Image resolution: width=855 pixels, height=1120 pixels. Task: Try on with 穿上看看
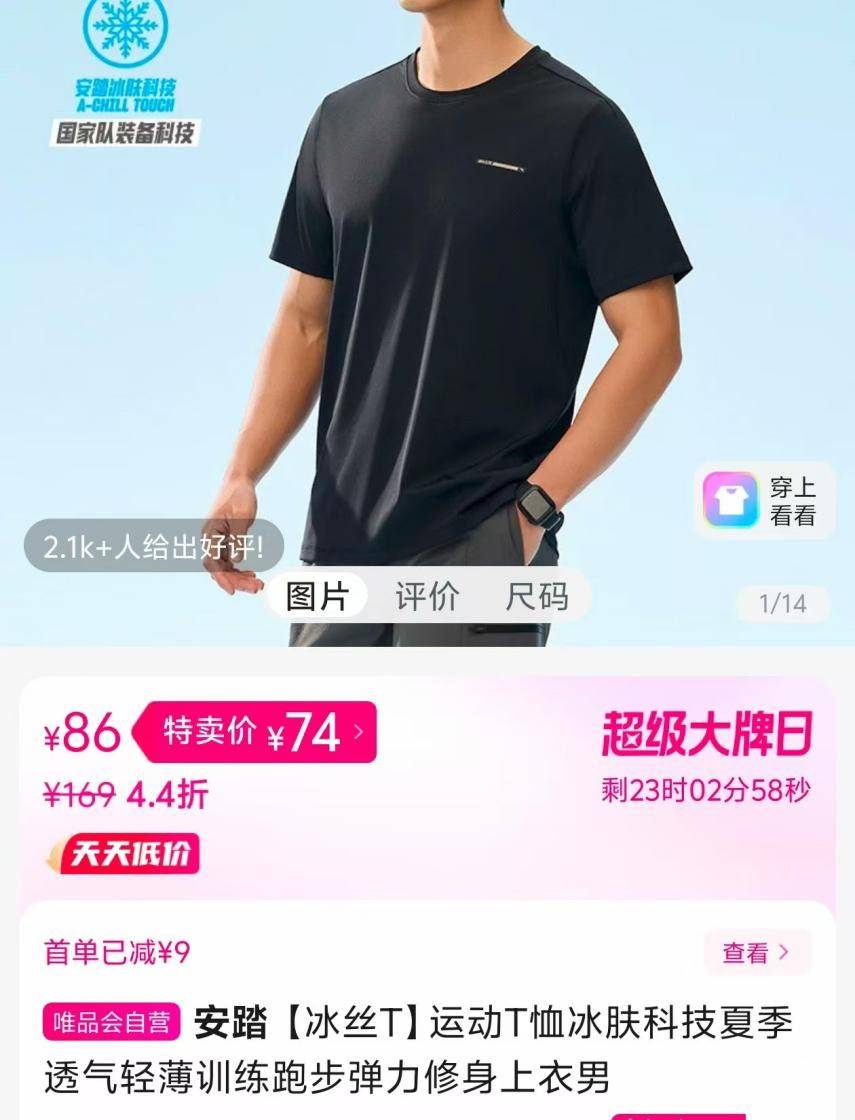click(x=764, y=501)
